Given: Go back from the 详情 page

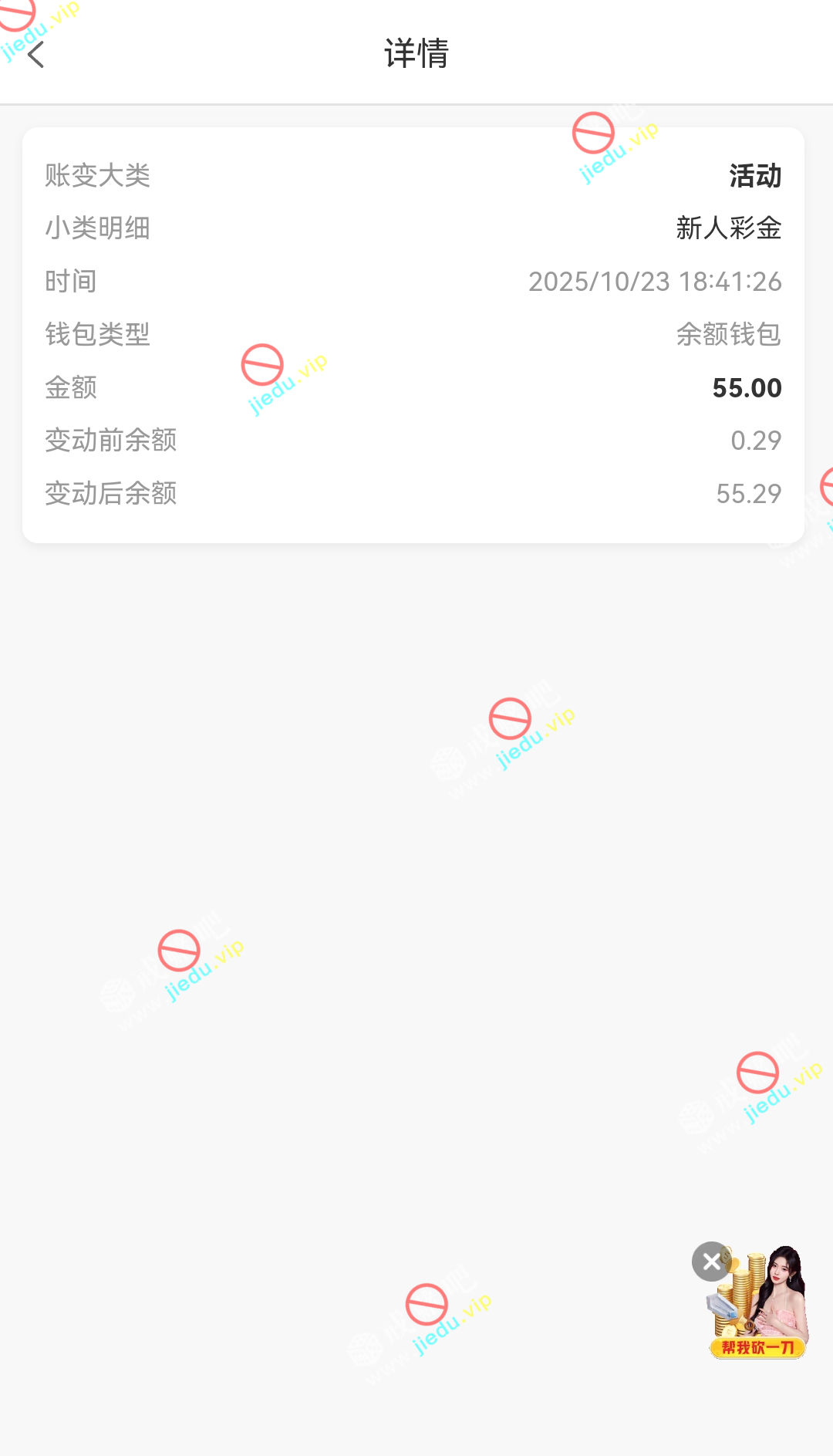Looking at the screenshot, I should pos(35,54).
